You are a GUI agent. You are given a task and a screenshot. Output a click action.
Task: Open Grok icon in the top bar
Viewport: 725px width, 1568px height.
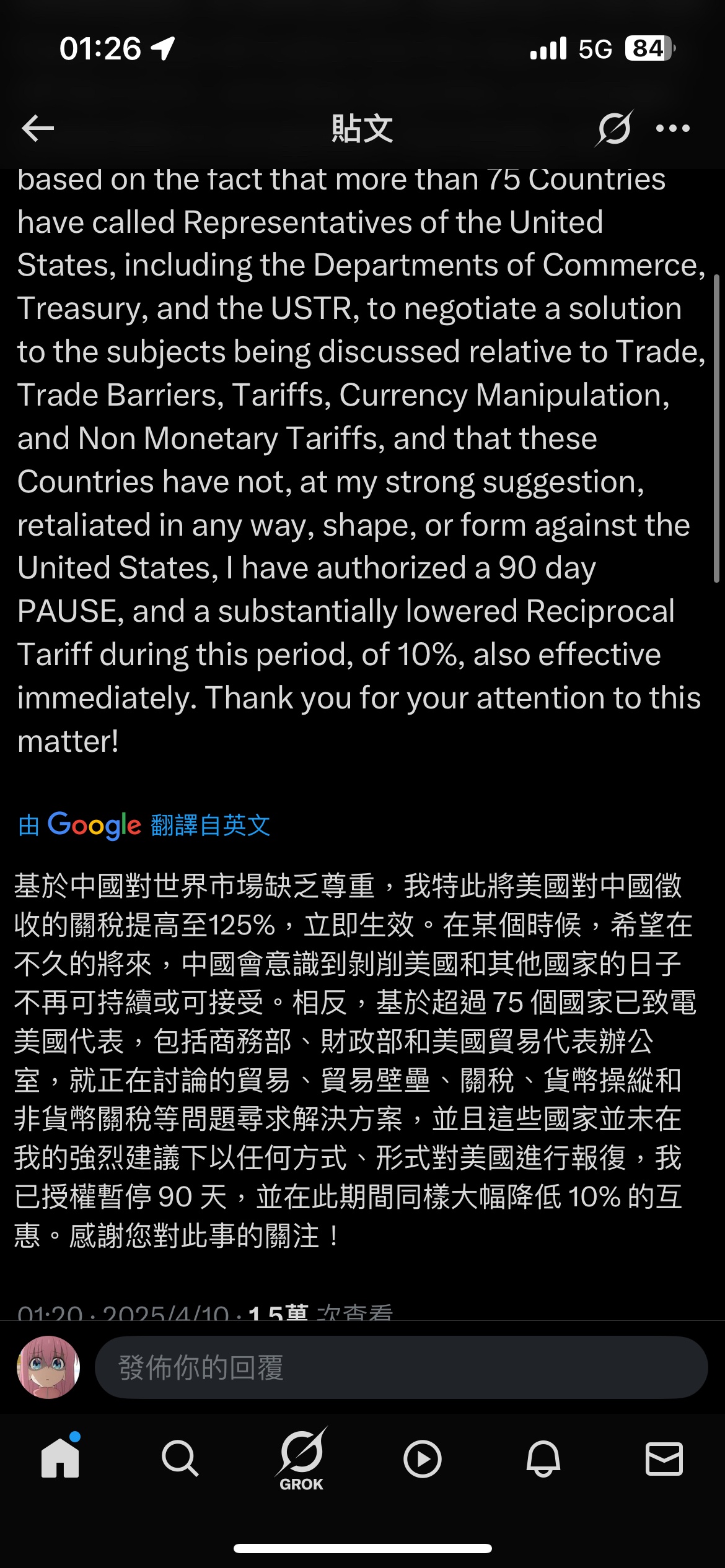pos(614,128)
